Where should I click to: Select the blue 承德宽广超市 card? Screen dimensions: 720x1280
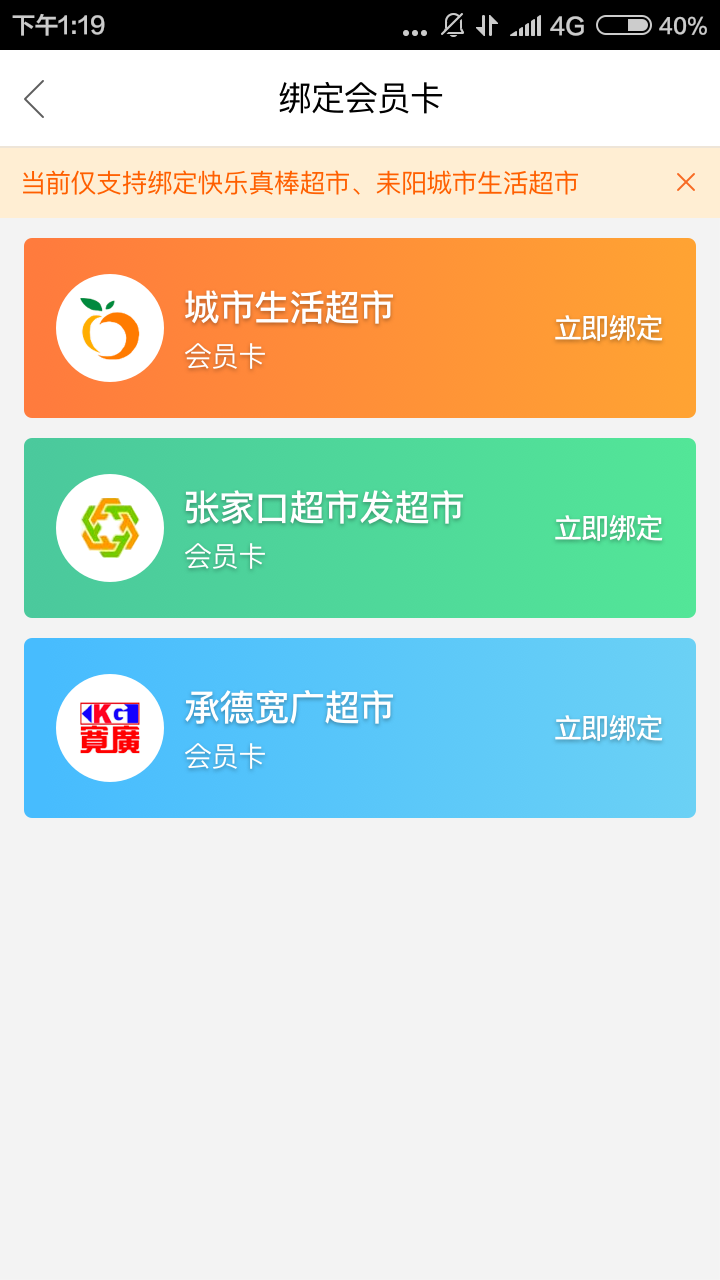click(360, 727)
